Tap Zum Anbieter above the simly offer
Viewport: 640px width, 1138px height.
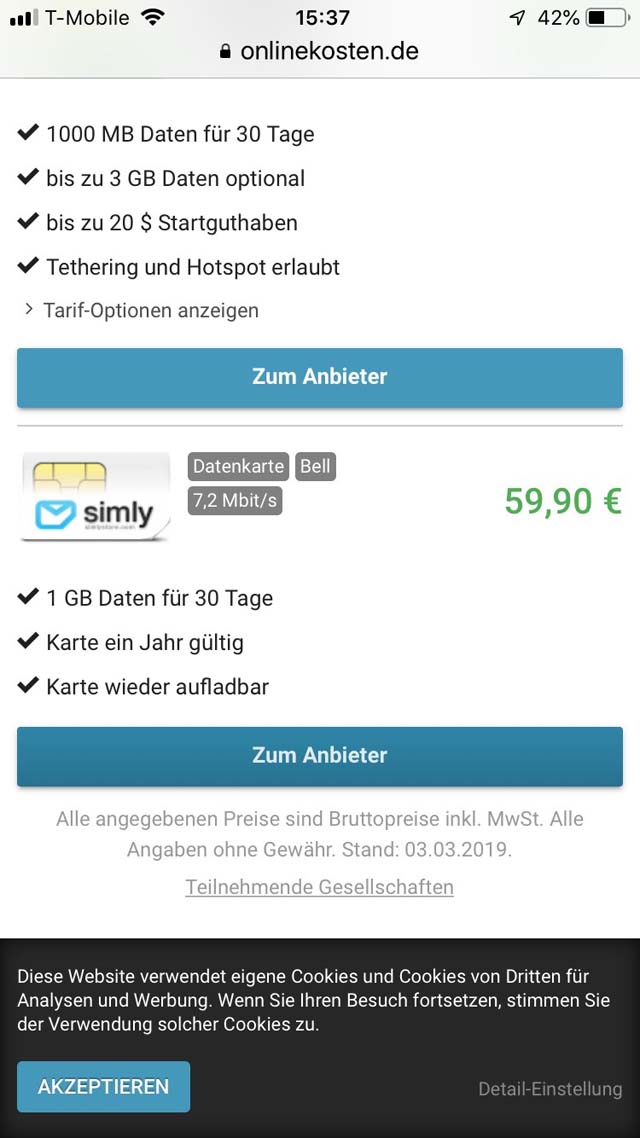(320, 377)
